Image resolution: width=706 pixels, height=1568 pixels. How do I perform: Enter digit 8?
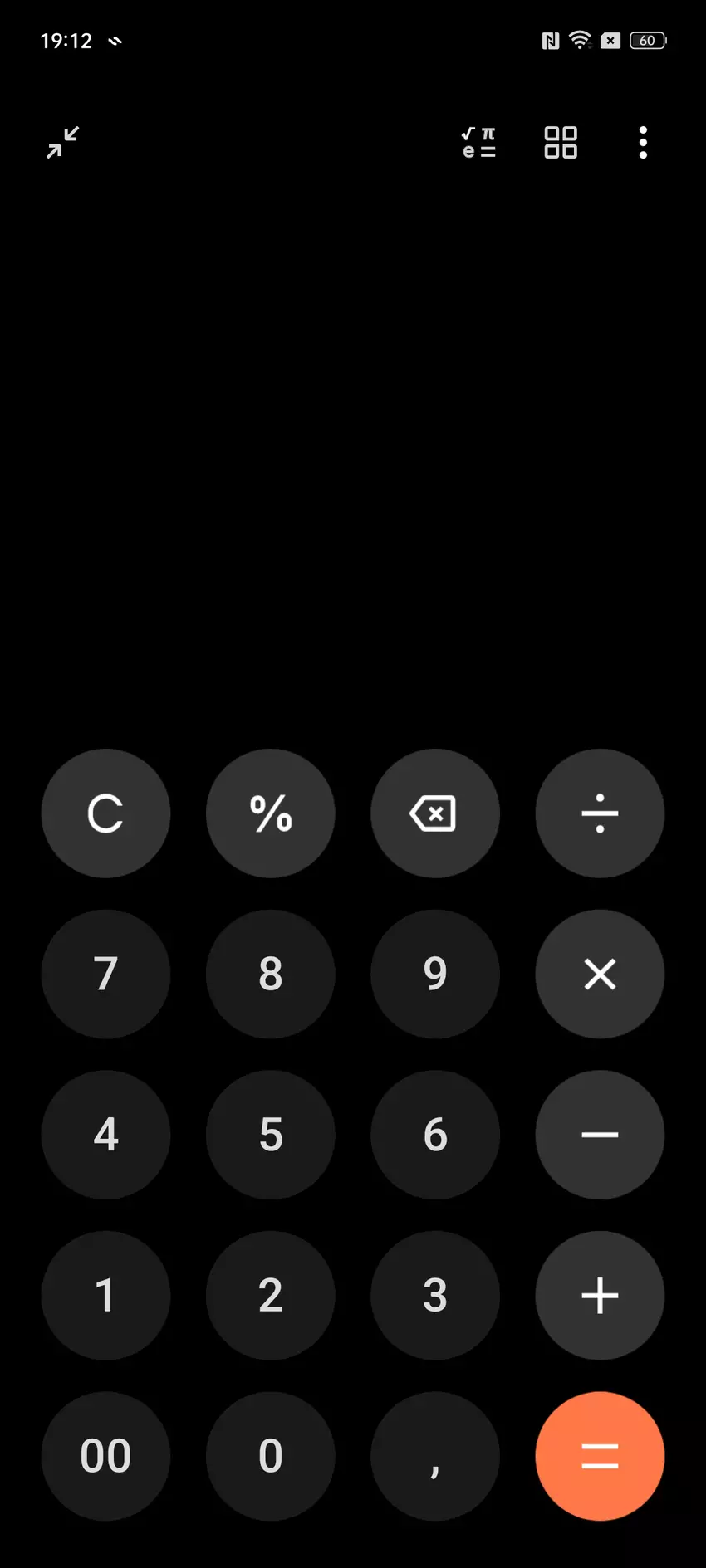pos(270,974)
